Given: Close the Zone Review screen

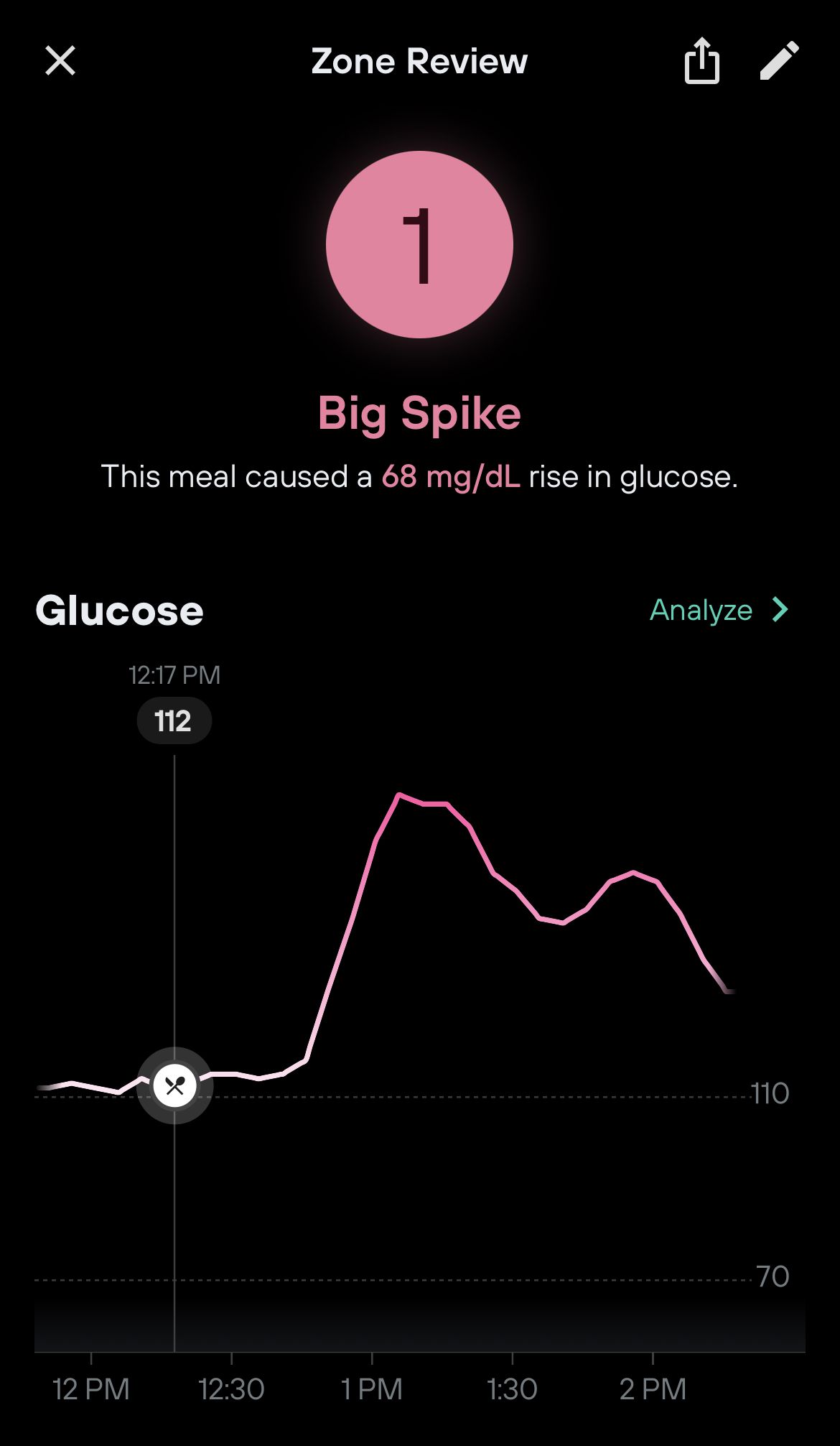Looking at the screenshot, I should click(x=60, y=60).
